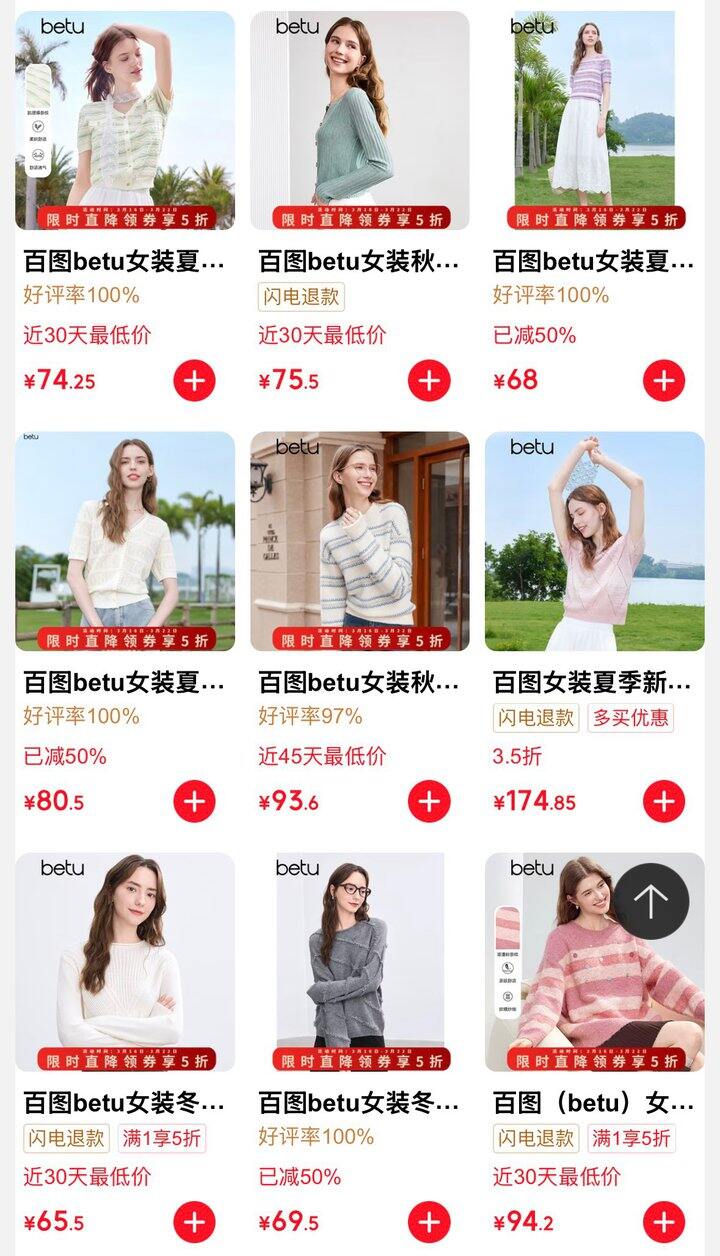The height and width of the screenshot is (1256, 720).
Task: Add the ¥69.5 grey sweater to cart
Action: click(429, 1222)
